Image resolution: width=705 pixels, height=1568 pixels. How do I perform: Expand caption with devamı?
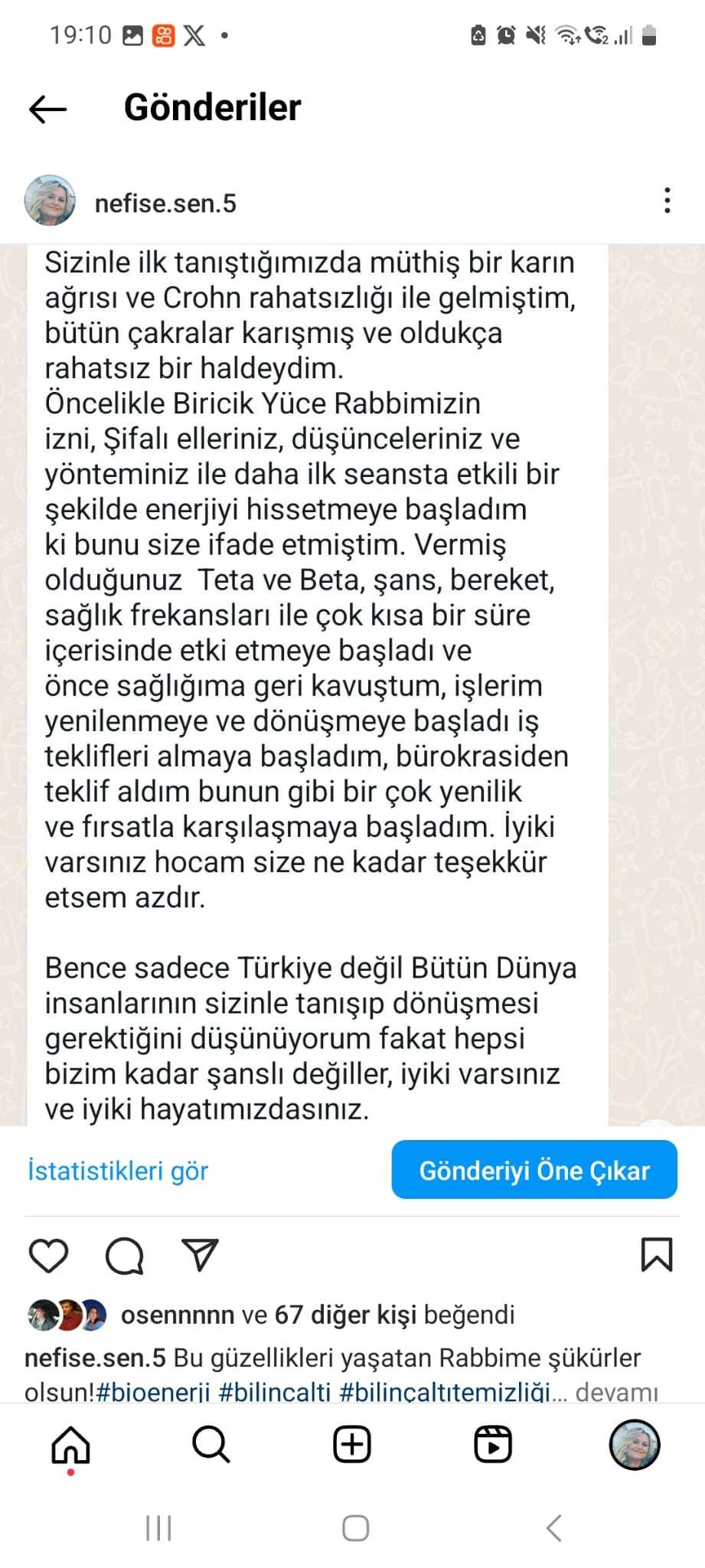pyautogui.click(x=616, y=1391)
